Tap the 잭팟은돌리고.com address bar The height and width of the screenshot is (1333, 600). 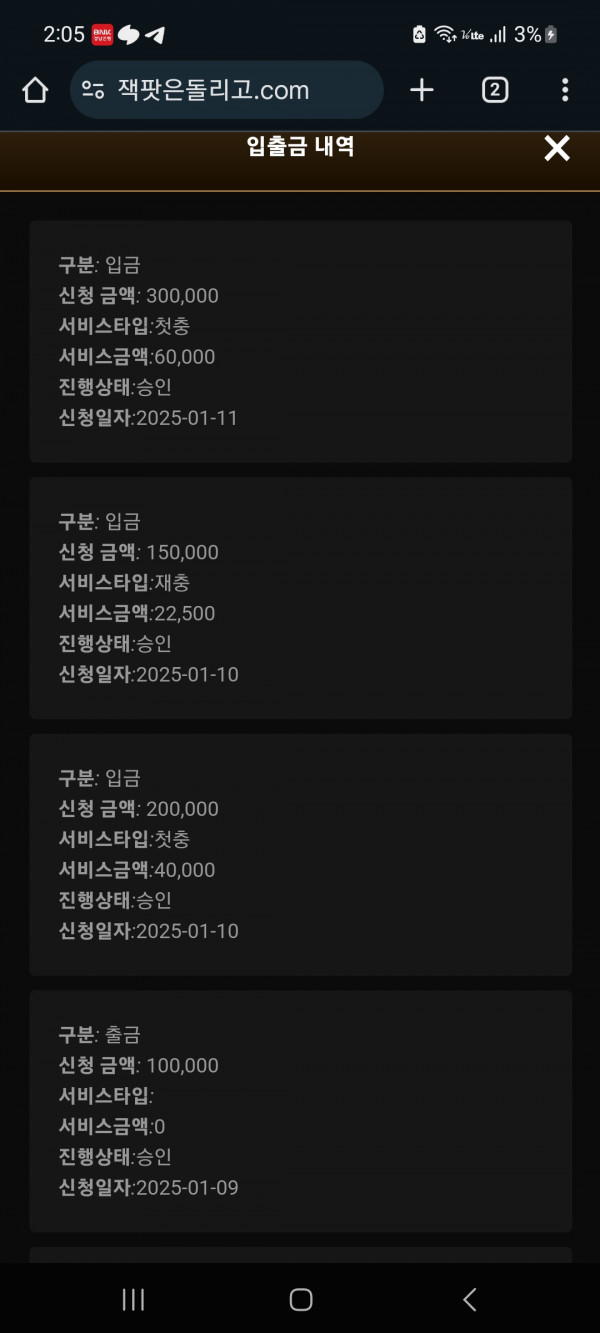pyautogui.click(x=227, y=90)
